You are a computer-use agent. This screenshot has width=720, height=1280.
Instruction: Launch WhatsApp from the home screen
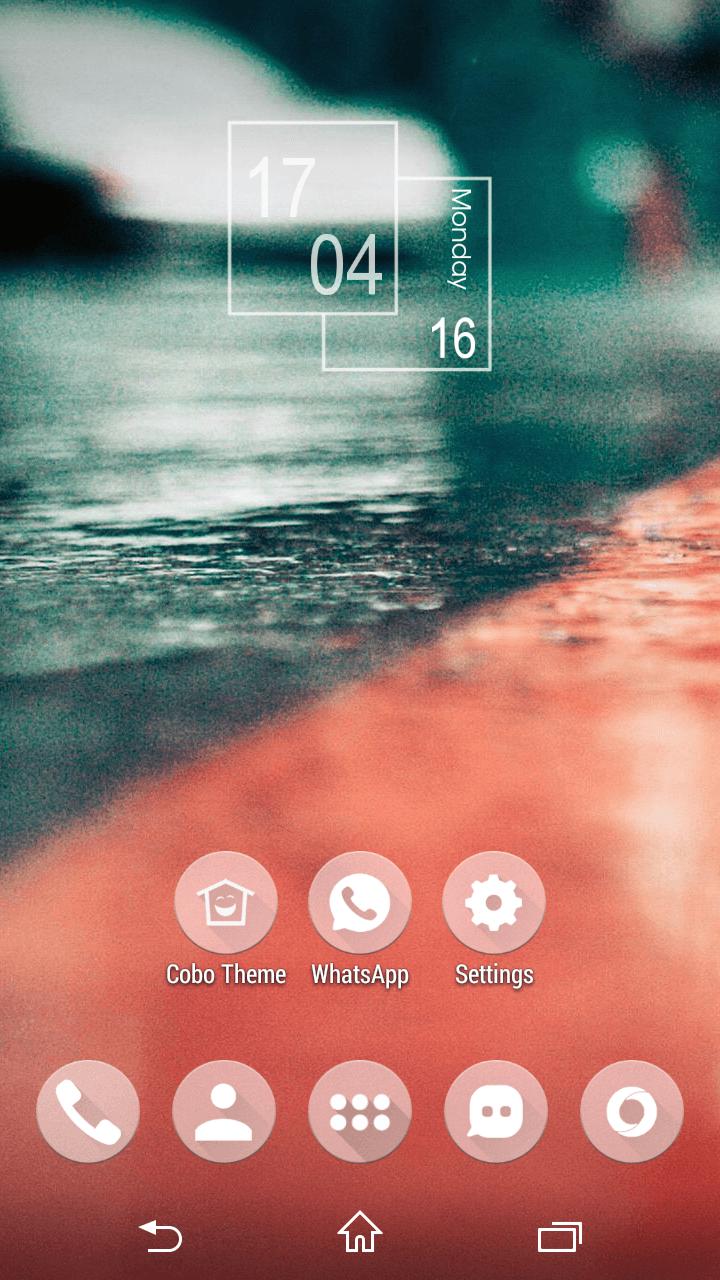(360, 903)
